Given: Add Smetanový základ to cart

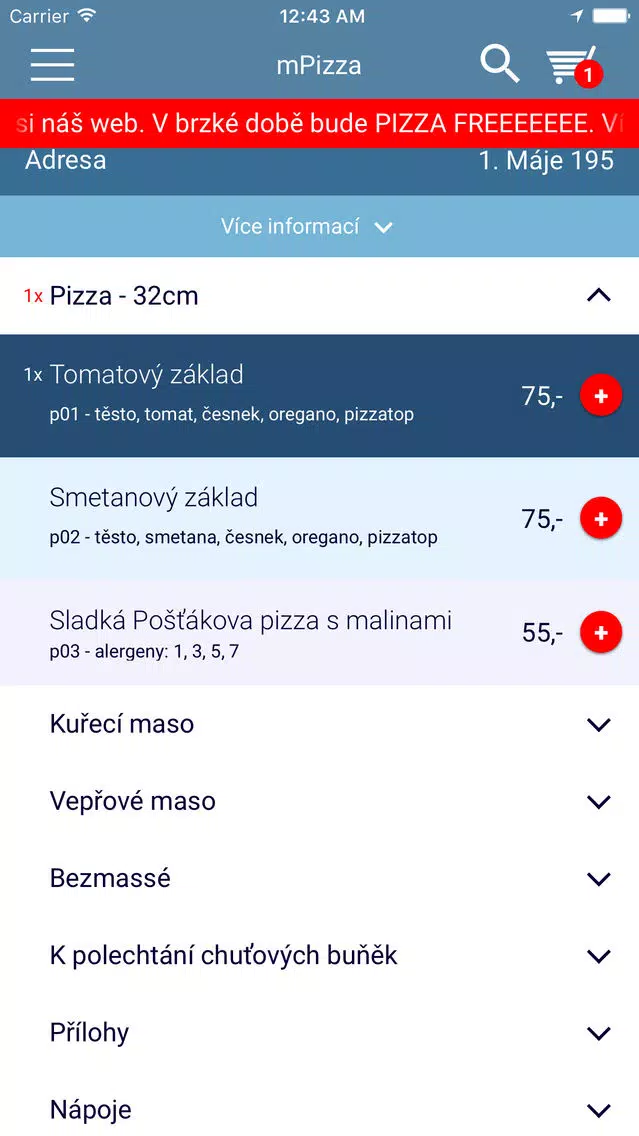Looking at the screenshot, I should tap(601, 518).
